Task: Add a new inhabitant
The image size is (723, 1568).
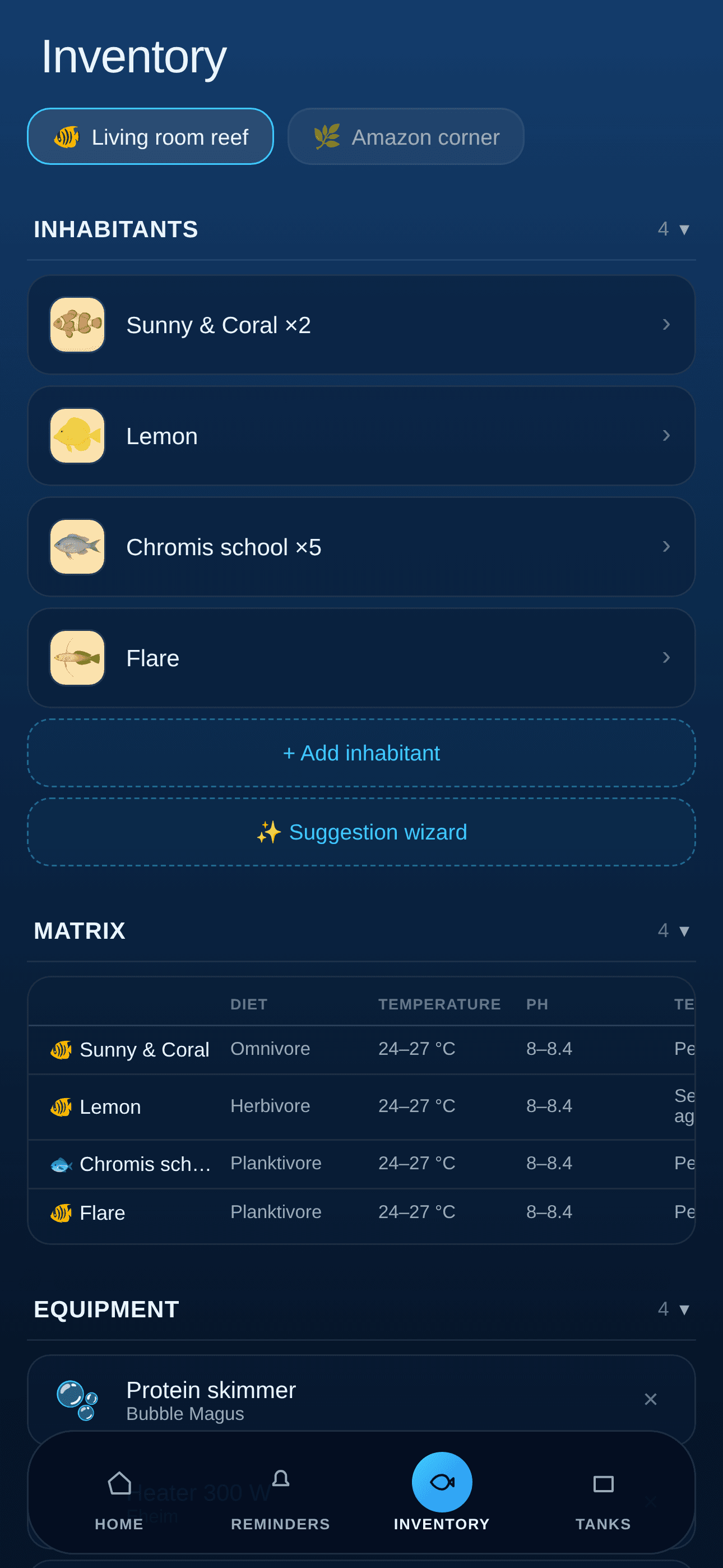Action: click(x=361, y=753)
